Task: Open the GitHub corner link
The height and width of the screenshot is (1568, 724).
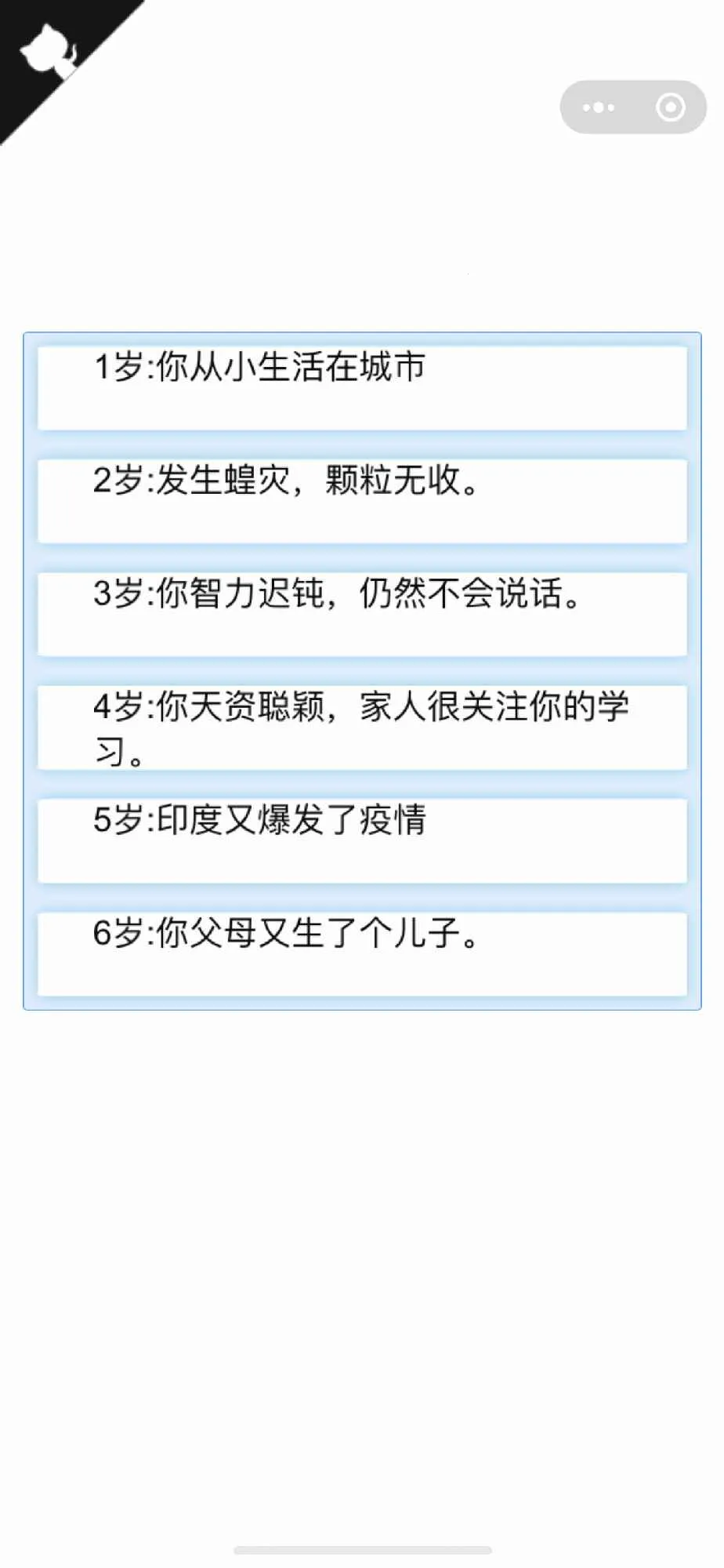Action: [x=47, y=52]
